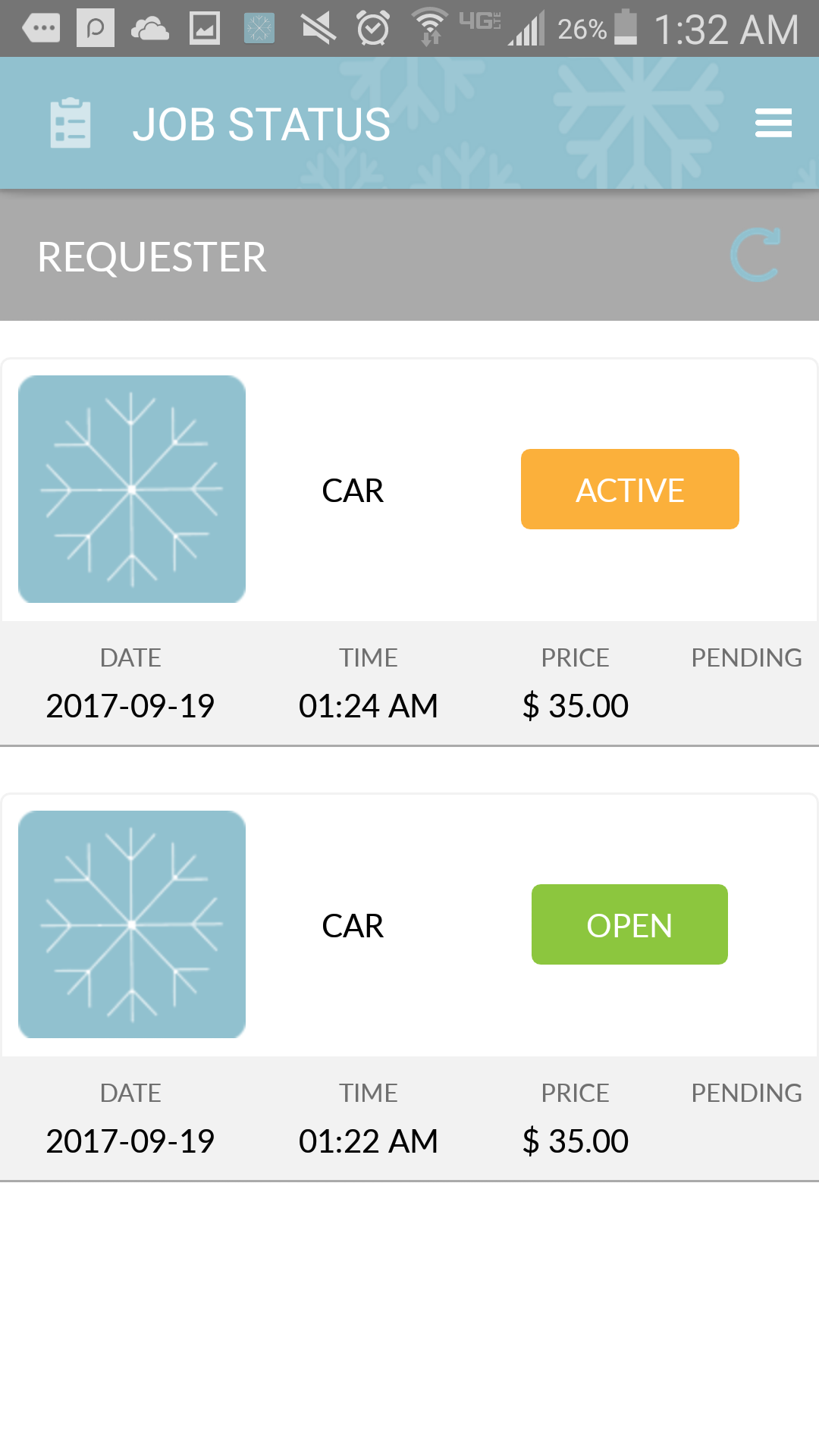
Task: Tap the orange ACTIVE status button
Action: (x=629, y=489)
